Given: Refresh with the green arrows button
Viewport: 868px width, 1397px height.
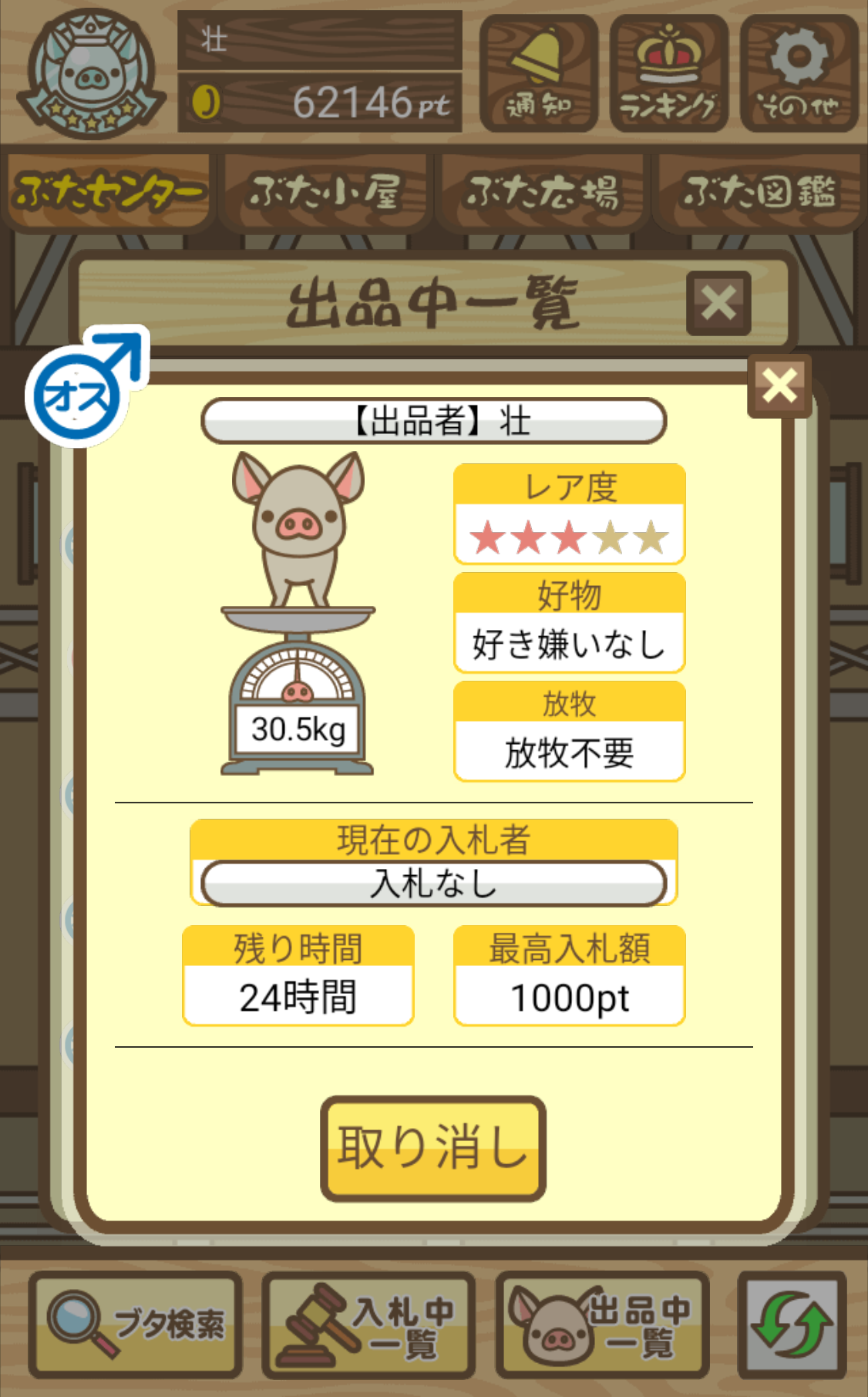Looking at the screenshot, I should click(x=792, y=1325).
